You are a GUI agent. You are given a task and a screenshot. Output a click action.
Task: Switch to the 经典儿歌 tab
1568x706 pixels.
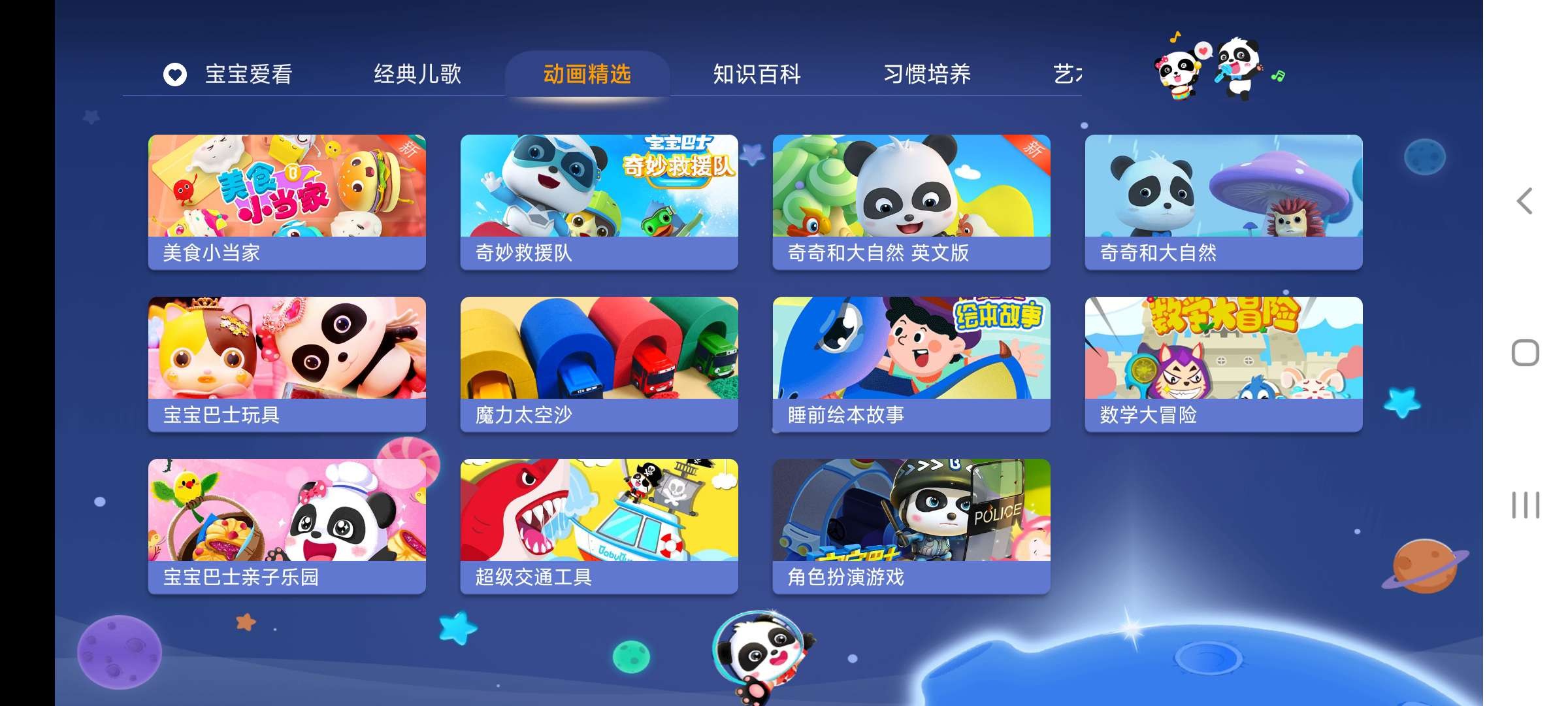click(x=417, y=74)
